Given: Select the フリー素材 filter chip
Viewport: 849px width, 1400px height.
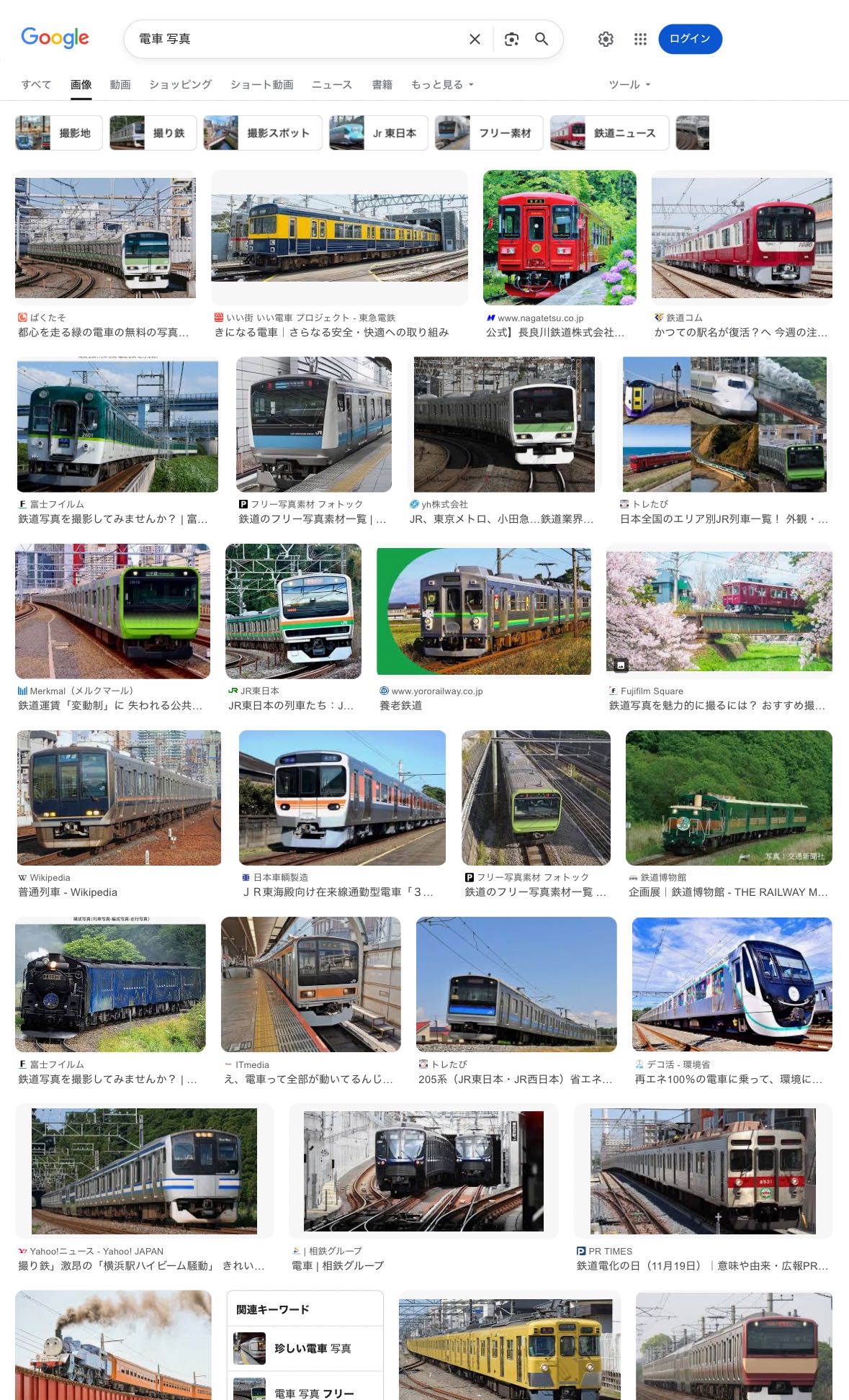Looking at the screenshot, I should pyautogui.click(x=488, y=133).
